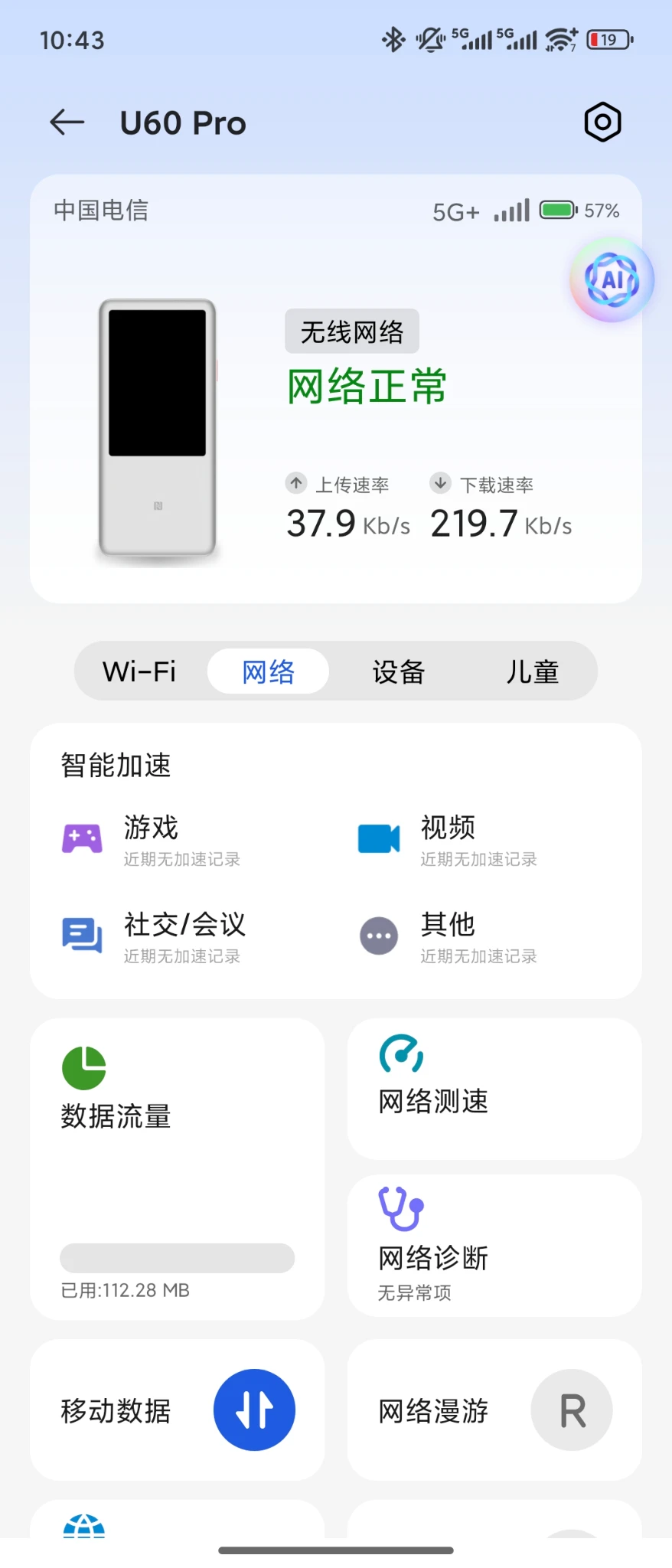Open 网络诊断 diagnostics
The height and width of the screenshot is (1568, 672).
coord(494,1245)
